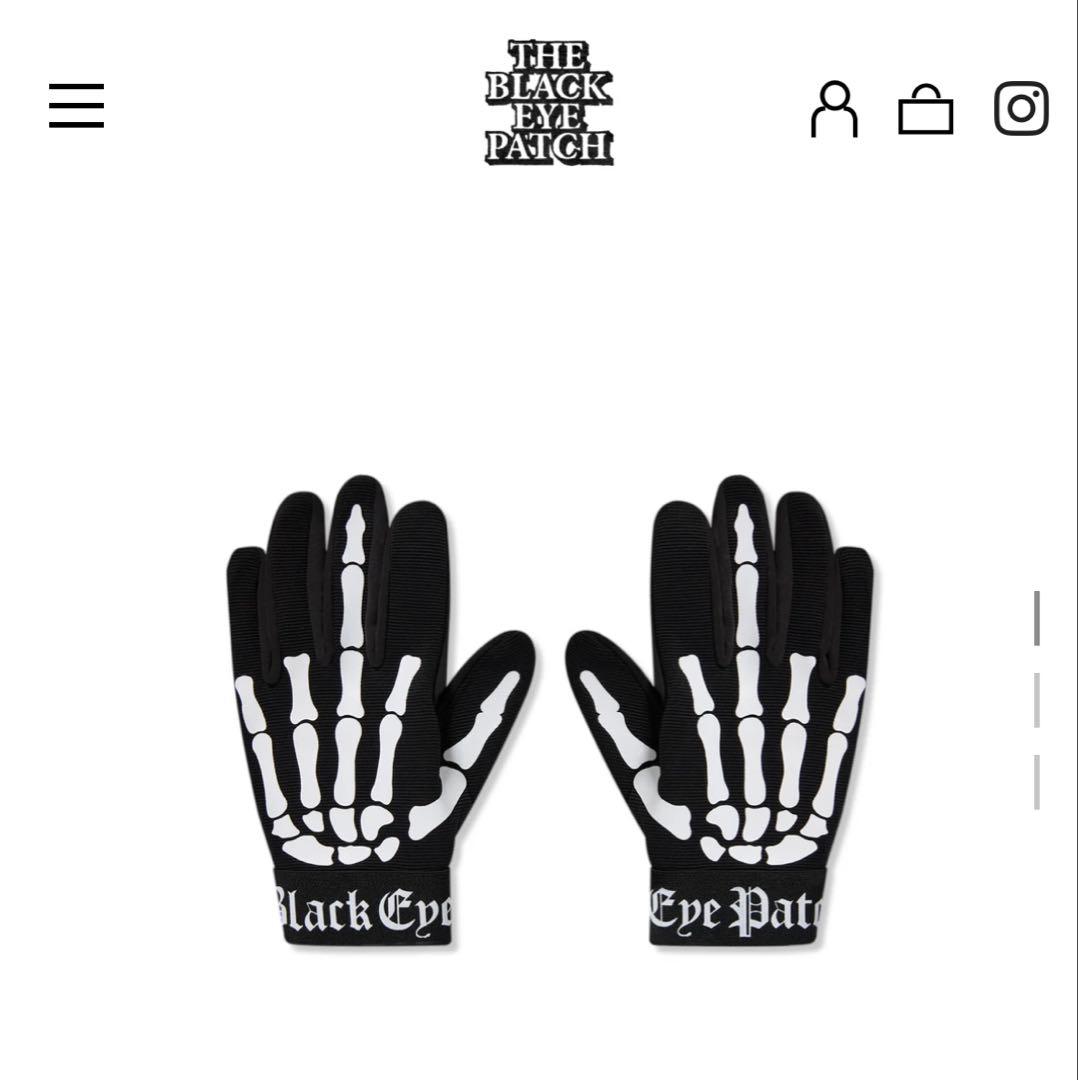Image resolution: width=1078 pixels, height=1080 pixels.
Task: Open the hamburger menu
Action: [76, 106]
